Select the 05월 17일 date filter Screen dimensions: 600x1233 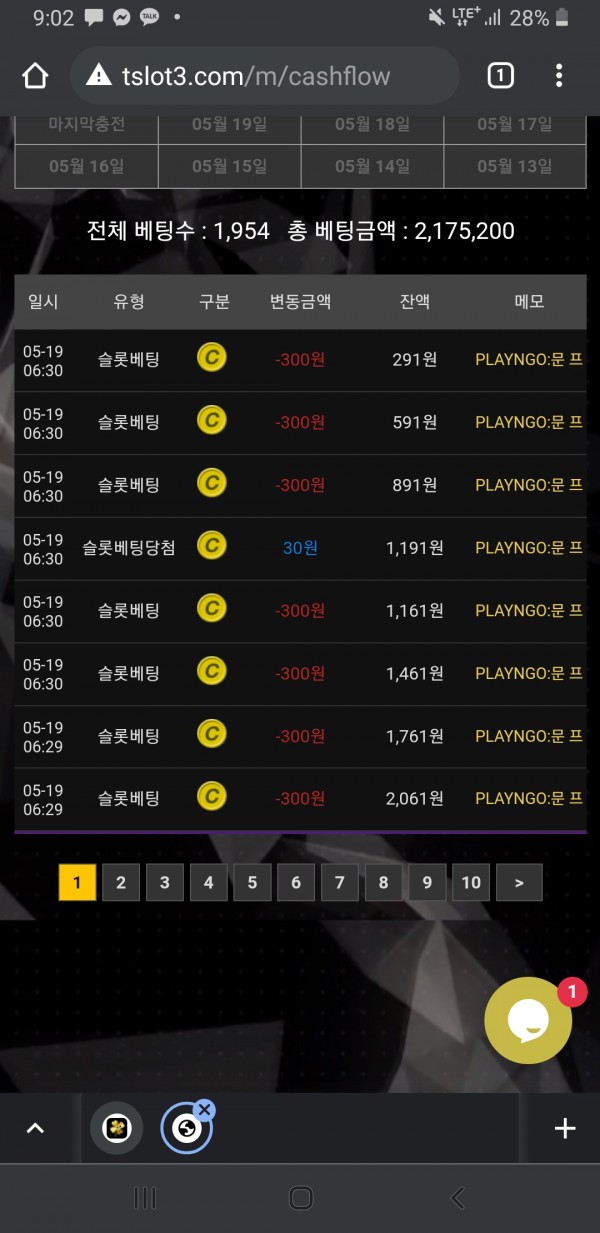[x=514, y=126]
